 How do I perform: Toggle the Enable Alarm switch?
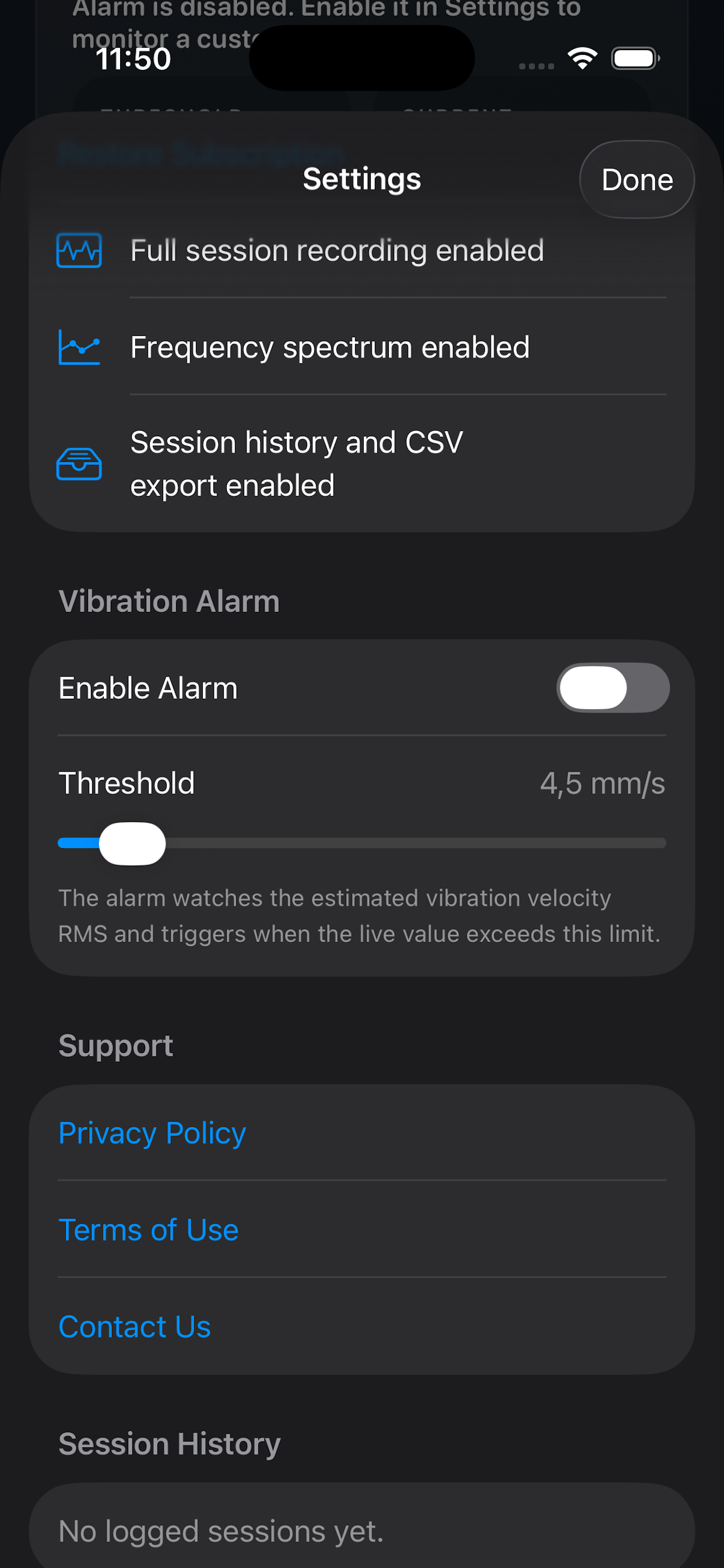coord(612,688)
